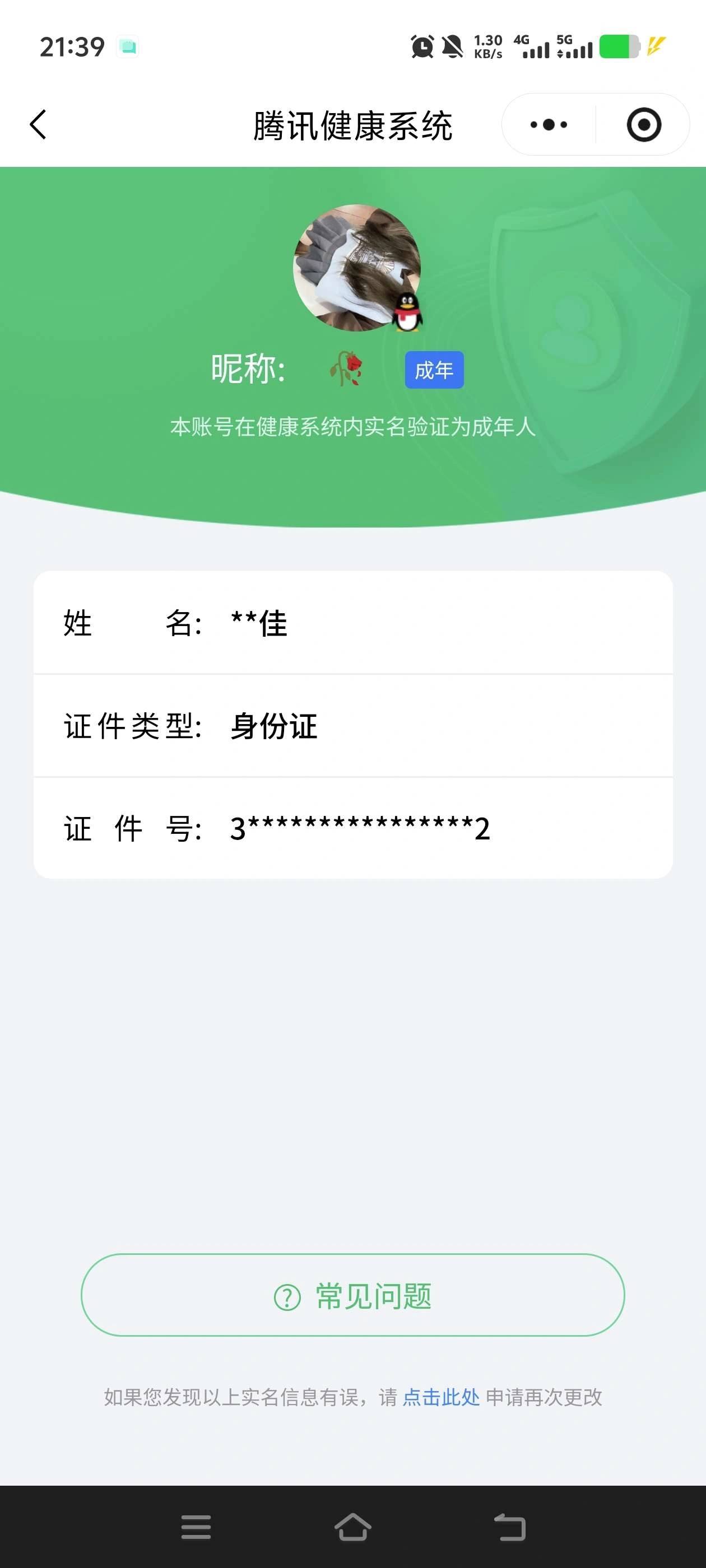
Task: Tap the circular capsule close icon
Action: coord(644,124)
